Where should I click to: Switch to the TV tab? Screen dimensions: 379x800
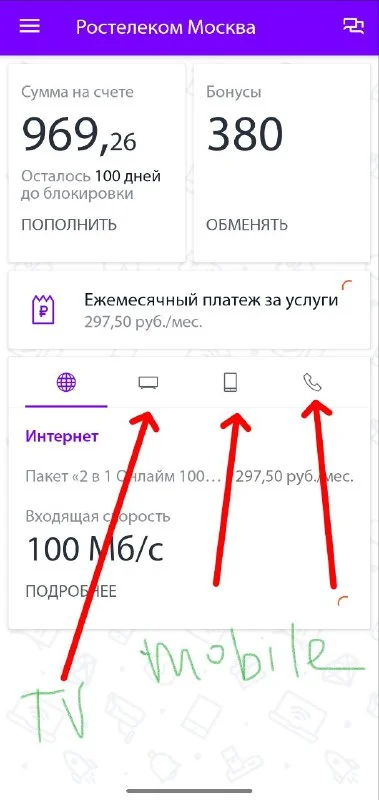coord(148,382)
